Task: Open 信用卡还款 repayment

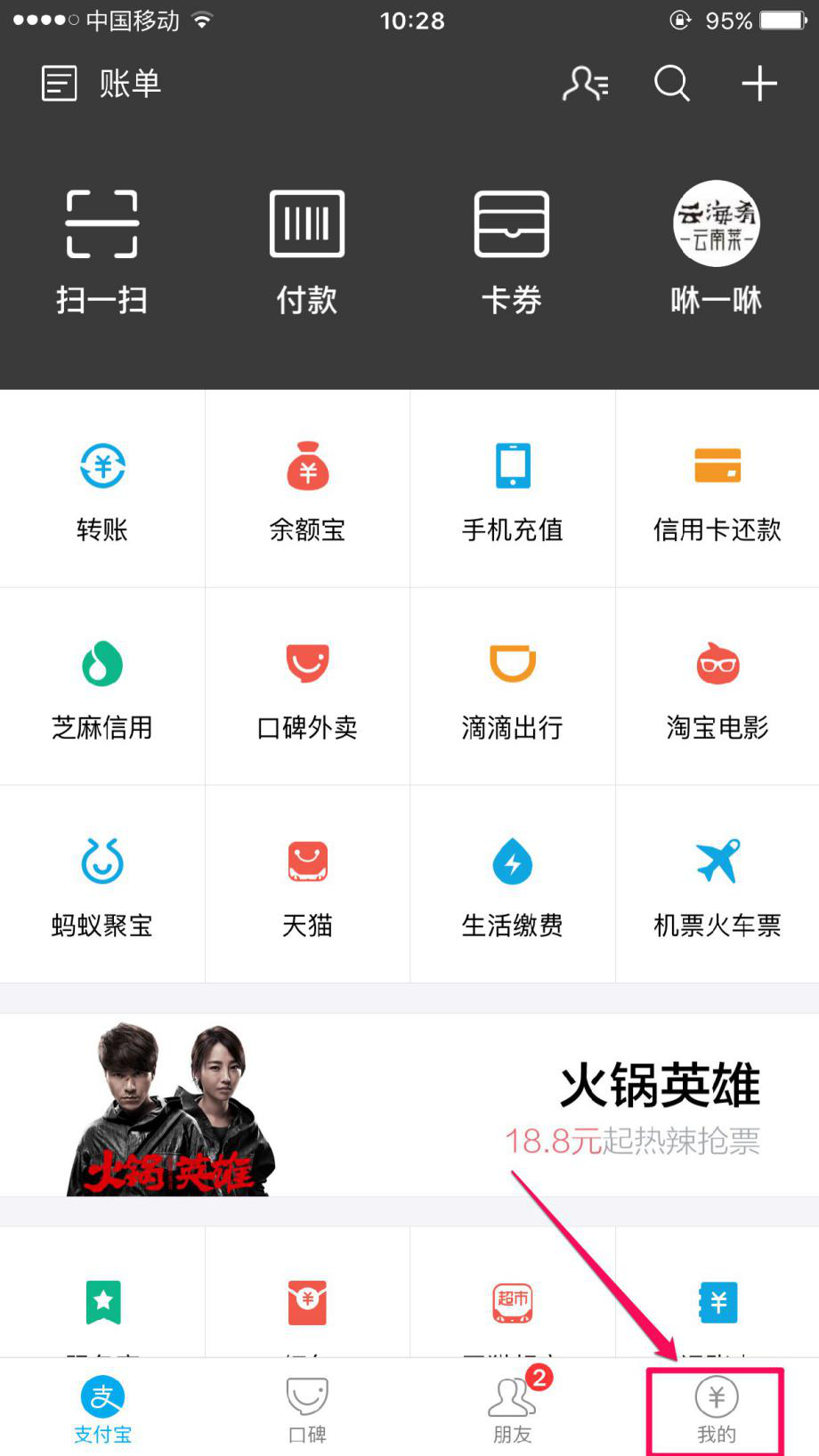Action: pos(718,489)
